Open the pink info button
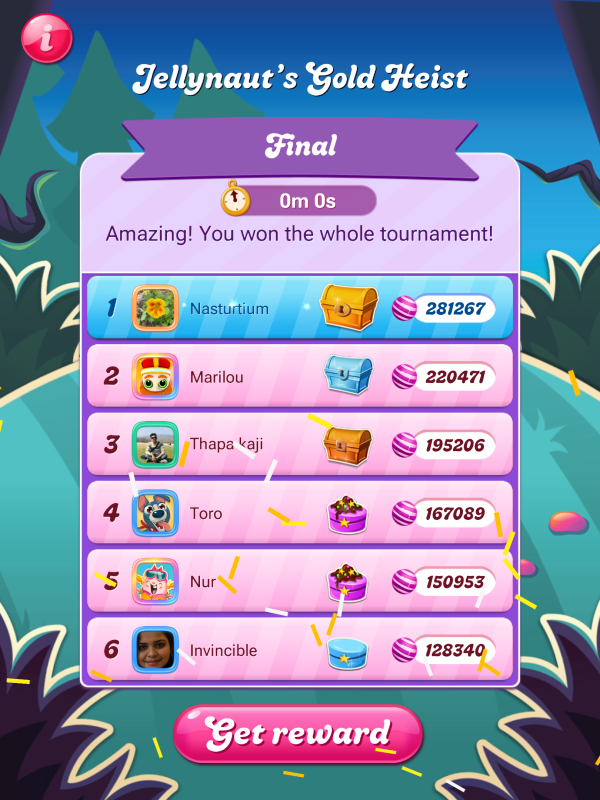The height and width of the screenshot is (800, 600). point(46,37)
